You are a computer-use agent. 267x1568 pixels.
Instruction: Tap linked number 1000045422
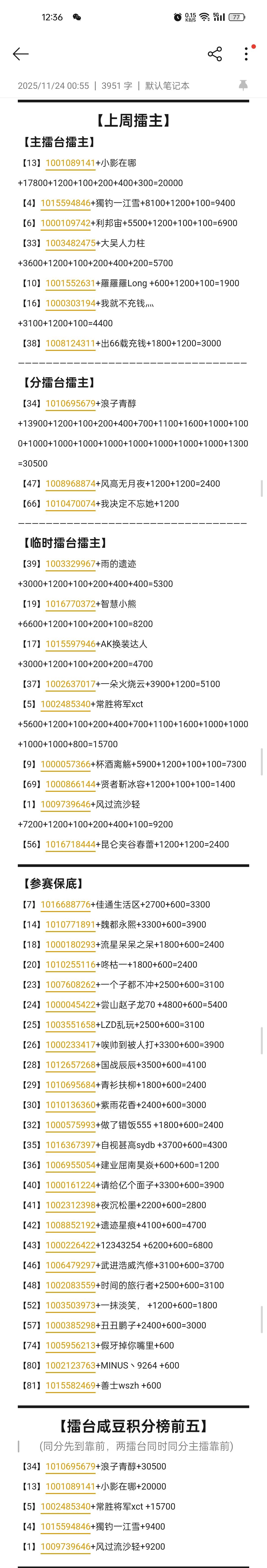(70, 1005)
